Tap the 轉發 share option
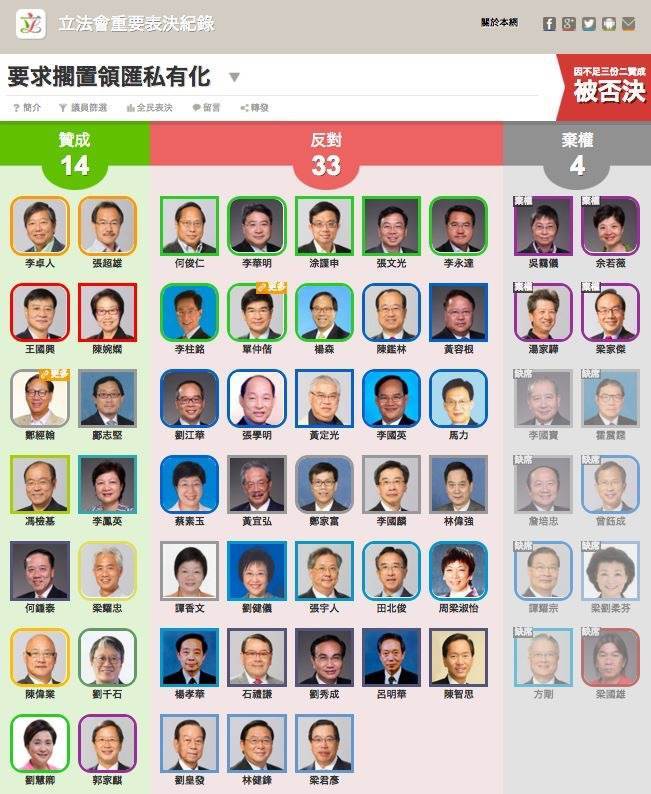Viewport: 651px width, 794px height. (x=255, y=107)
